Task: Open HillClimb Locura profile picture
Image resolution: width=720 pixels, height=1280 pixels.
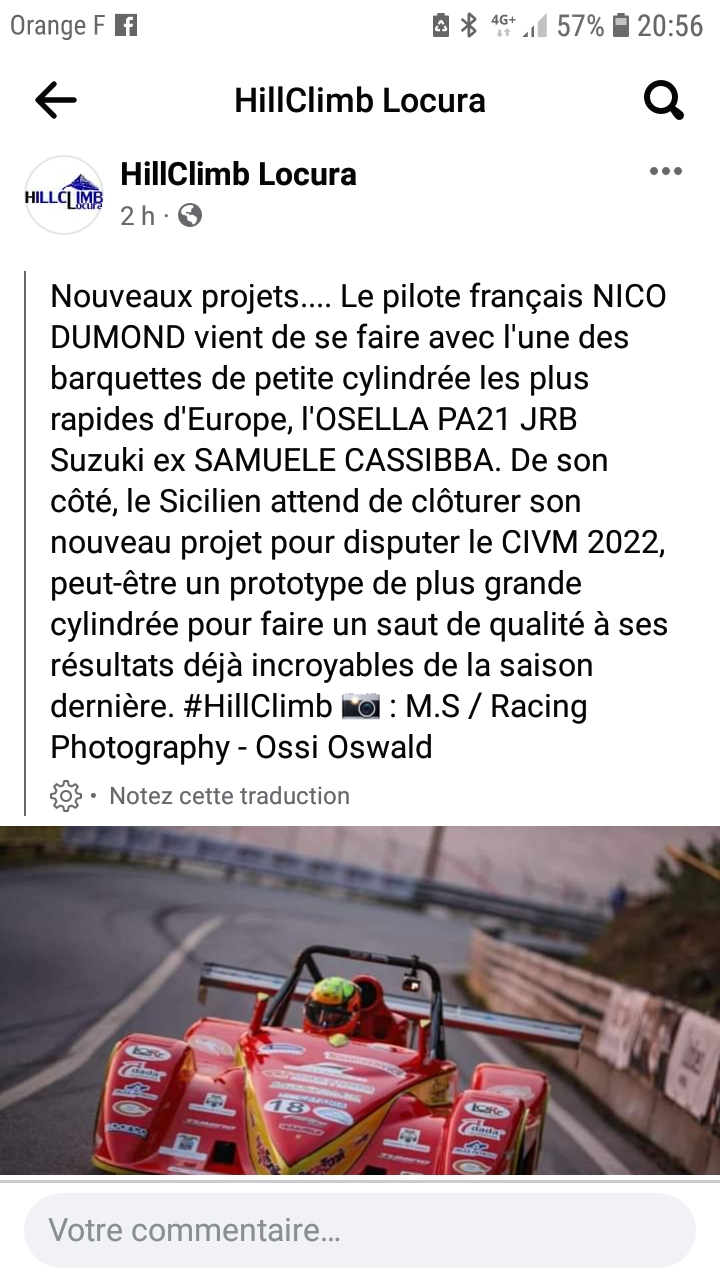Action: point(64,195)
